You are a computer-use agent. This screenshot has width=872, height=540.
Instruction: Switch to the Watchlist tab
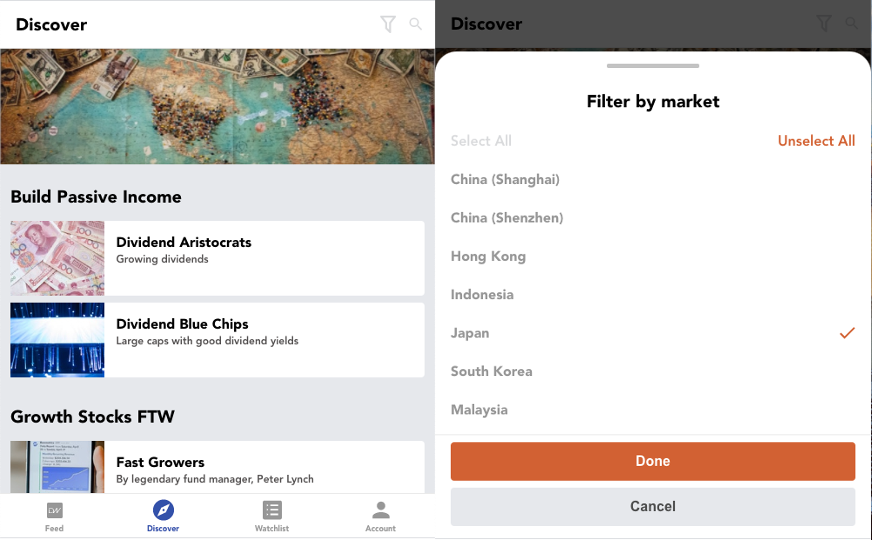pos(272,516)
